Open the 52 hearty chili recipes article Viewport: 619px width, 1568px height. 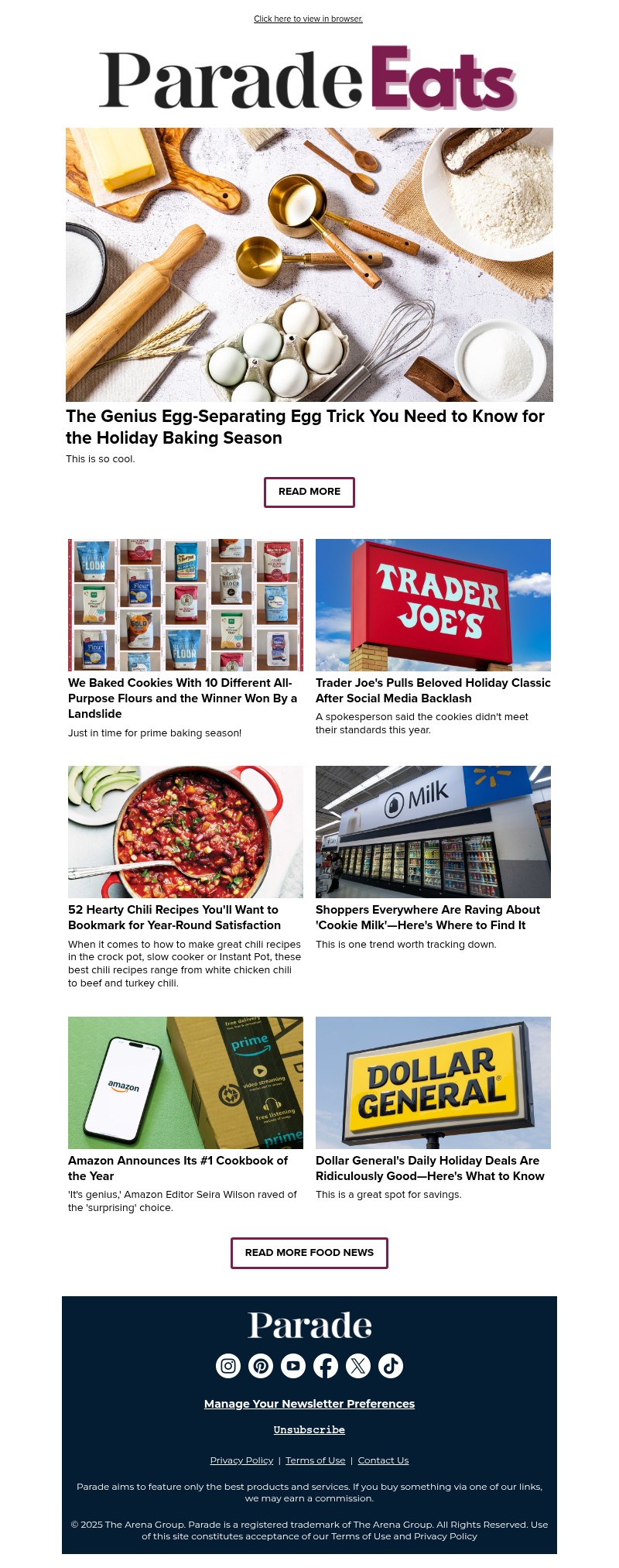pos(174,917)
